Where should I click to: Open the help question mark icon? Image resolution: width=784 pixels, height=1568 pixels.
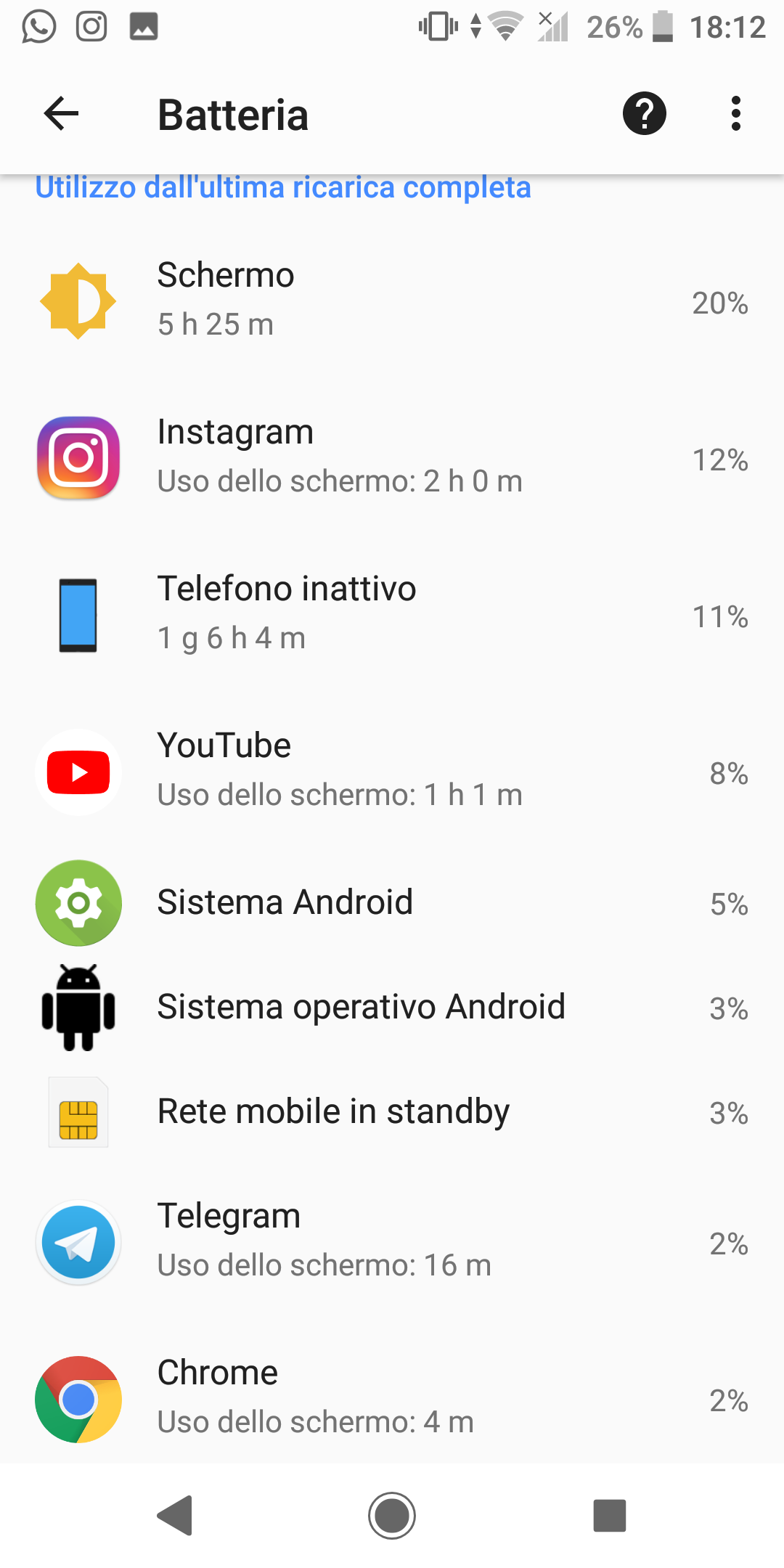coord(644,114)
